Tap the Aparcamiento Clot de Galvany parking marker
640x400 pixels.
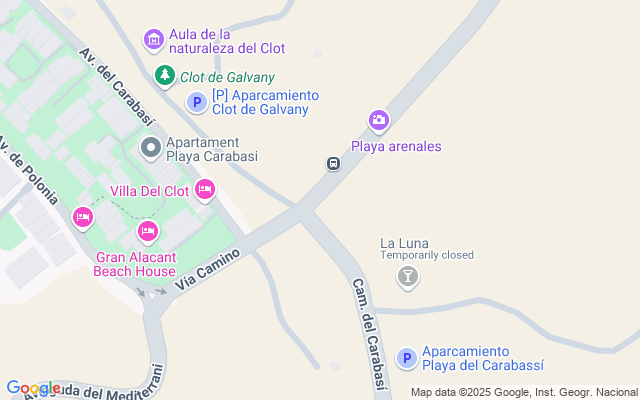click(197, 102)
